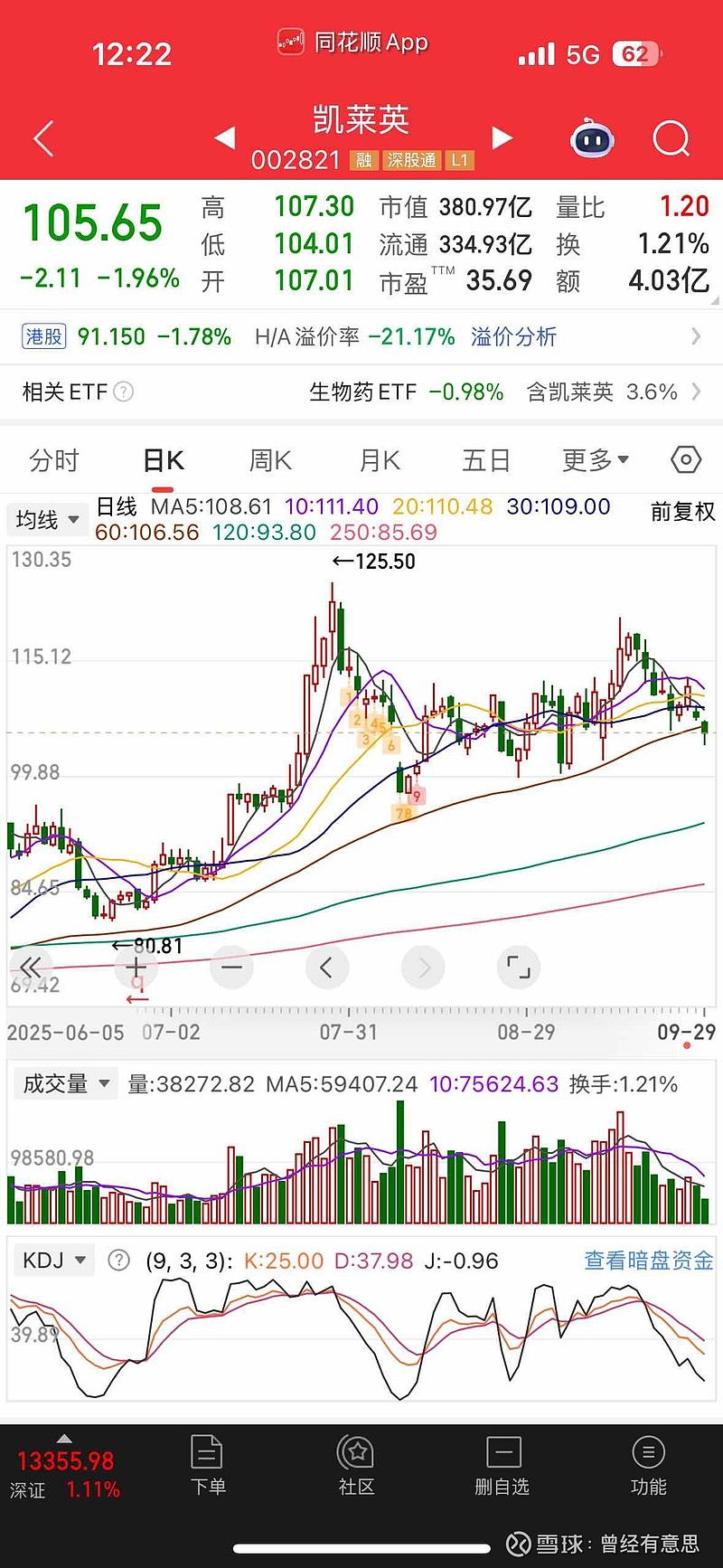Open the AI robot assistant

(x=592, y=139)
